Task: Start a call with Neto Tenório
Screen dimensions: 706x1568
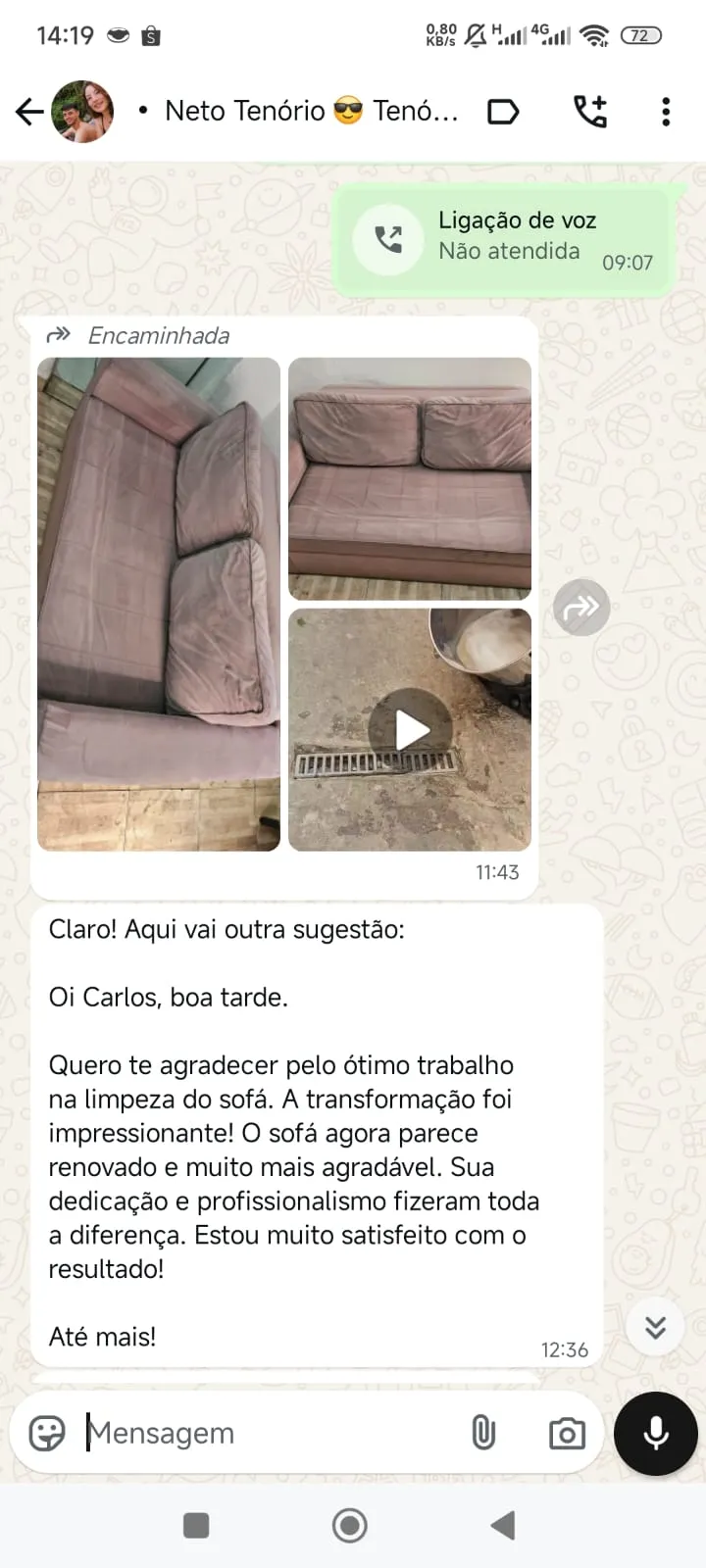Action: 590,112
